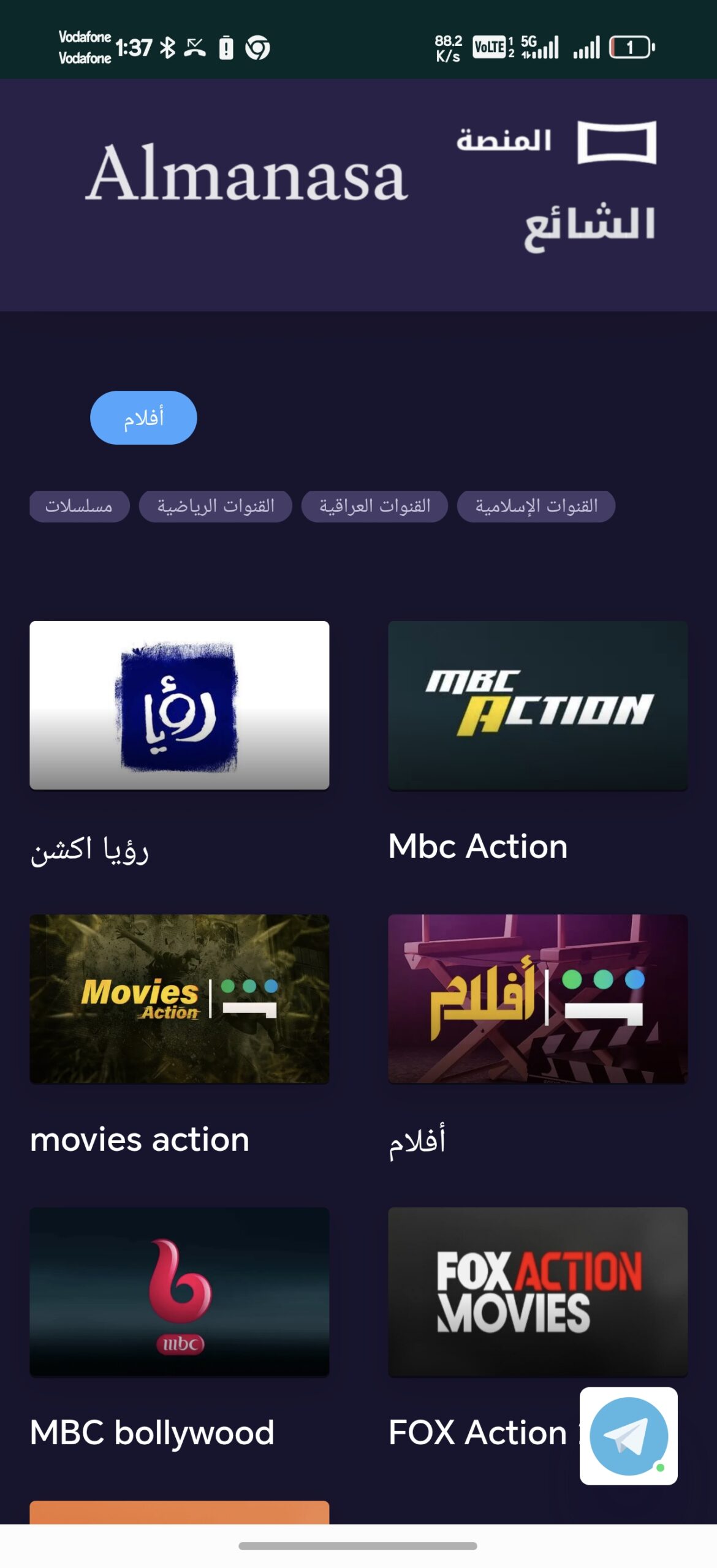Open the movies action channel link
This screenshot has height=1568, width=717.
tap(140, 1139)
